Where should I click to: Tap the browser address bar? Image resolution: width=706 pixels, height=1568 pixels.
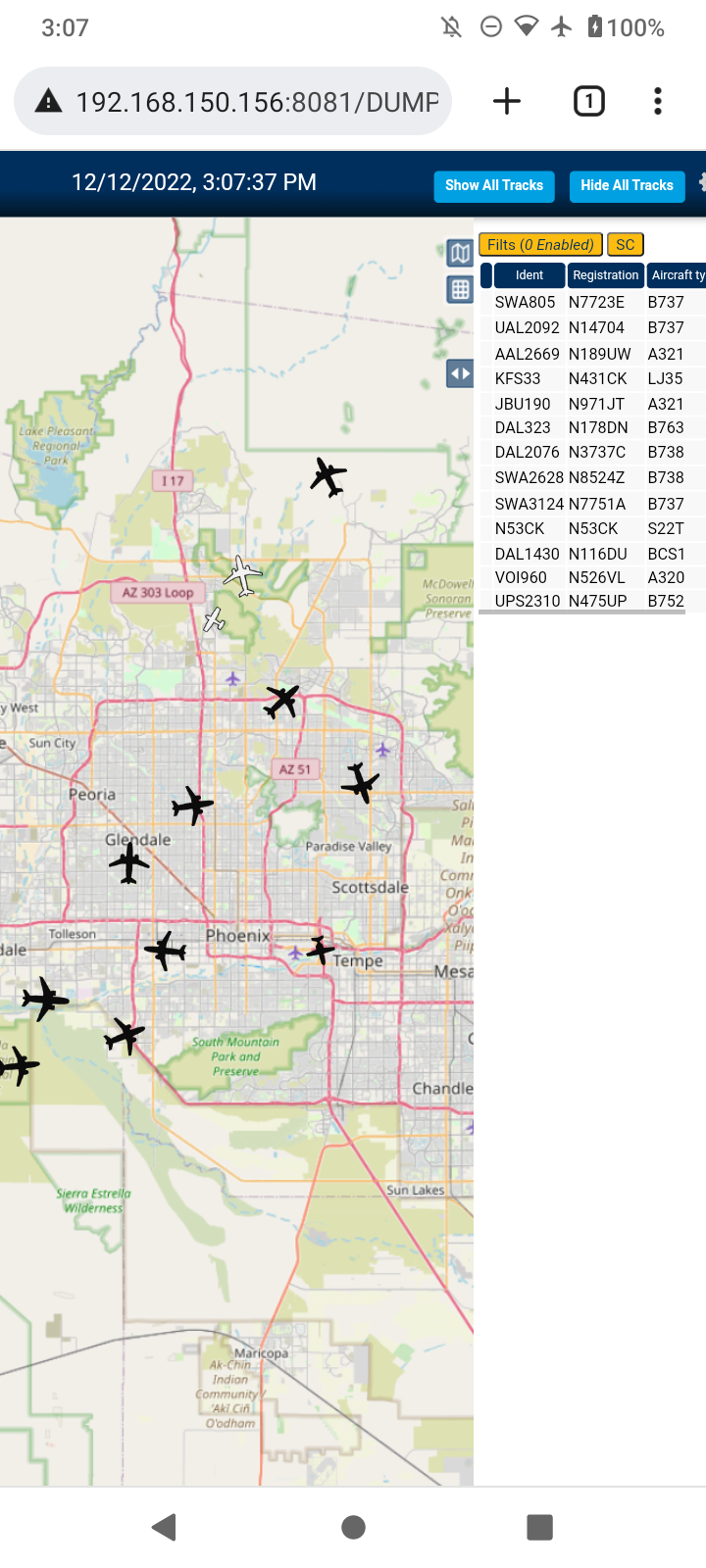[232, 101]
